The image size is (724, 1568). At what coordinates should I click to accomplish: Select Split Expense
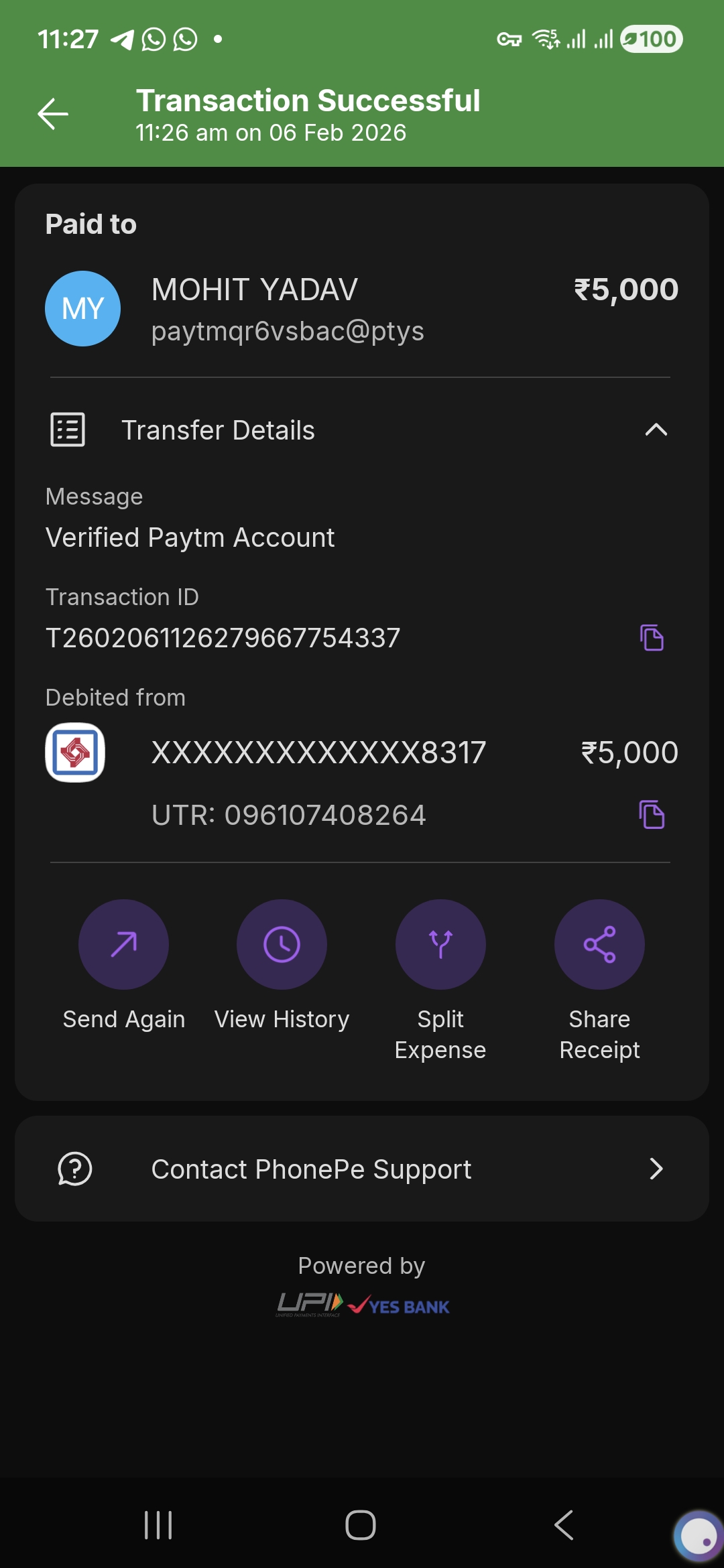click(440, 945)
